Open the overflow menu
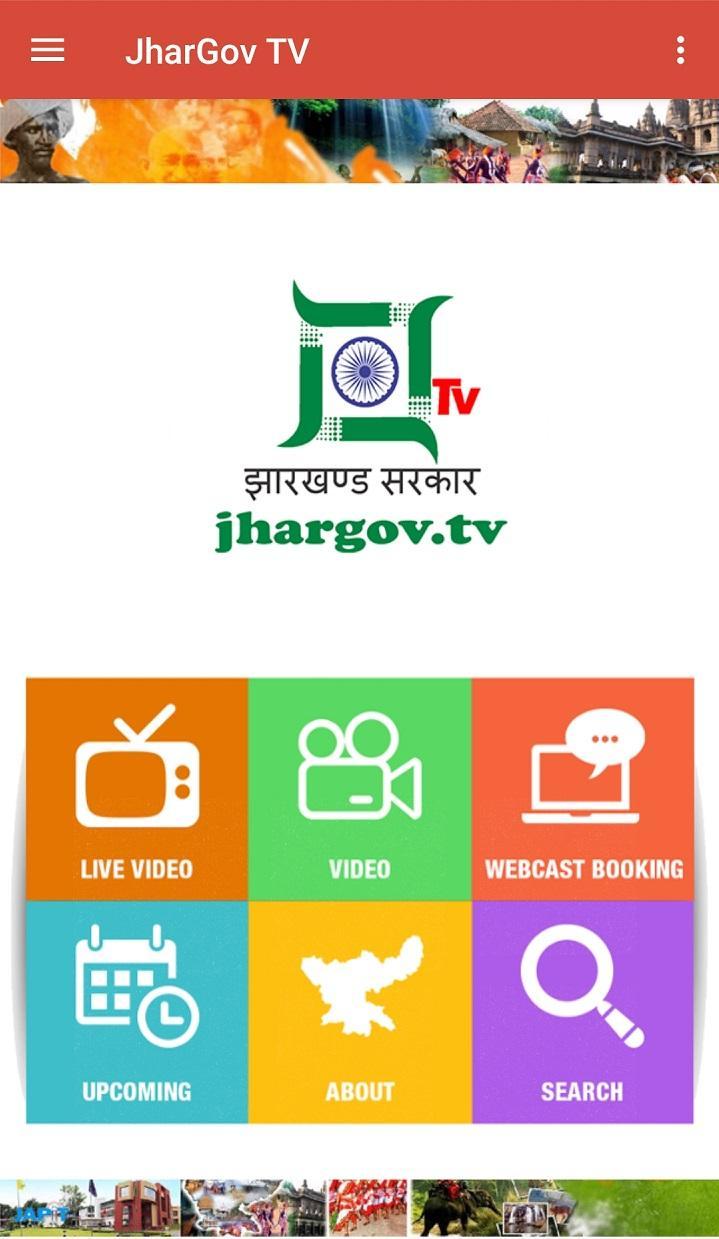719x1239 pixels. (680, 50)
